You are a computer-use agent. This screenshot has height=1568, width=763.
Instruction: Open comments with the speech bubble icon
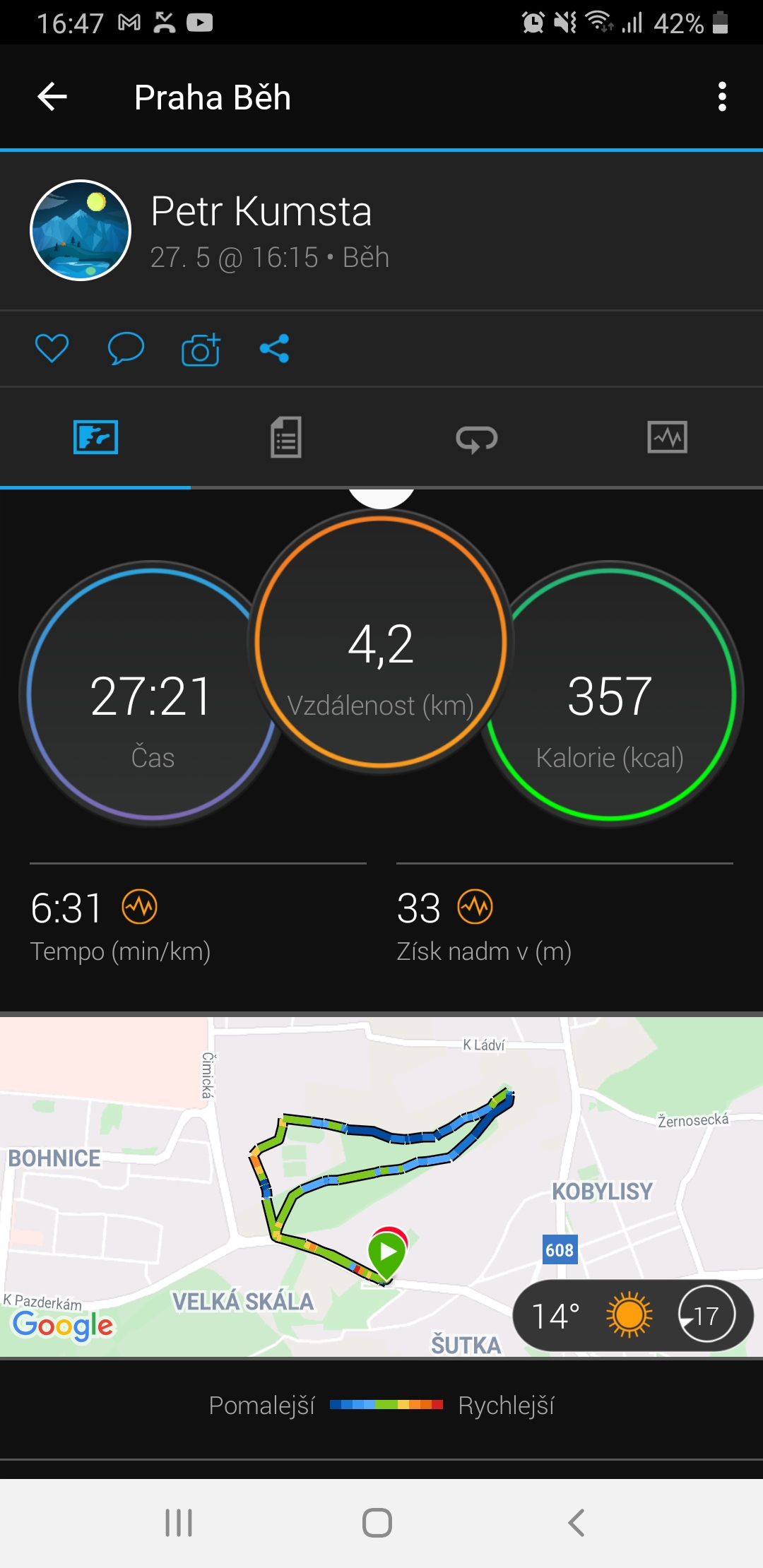coord(126,348)
